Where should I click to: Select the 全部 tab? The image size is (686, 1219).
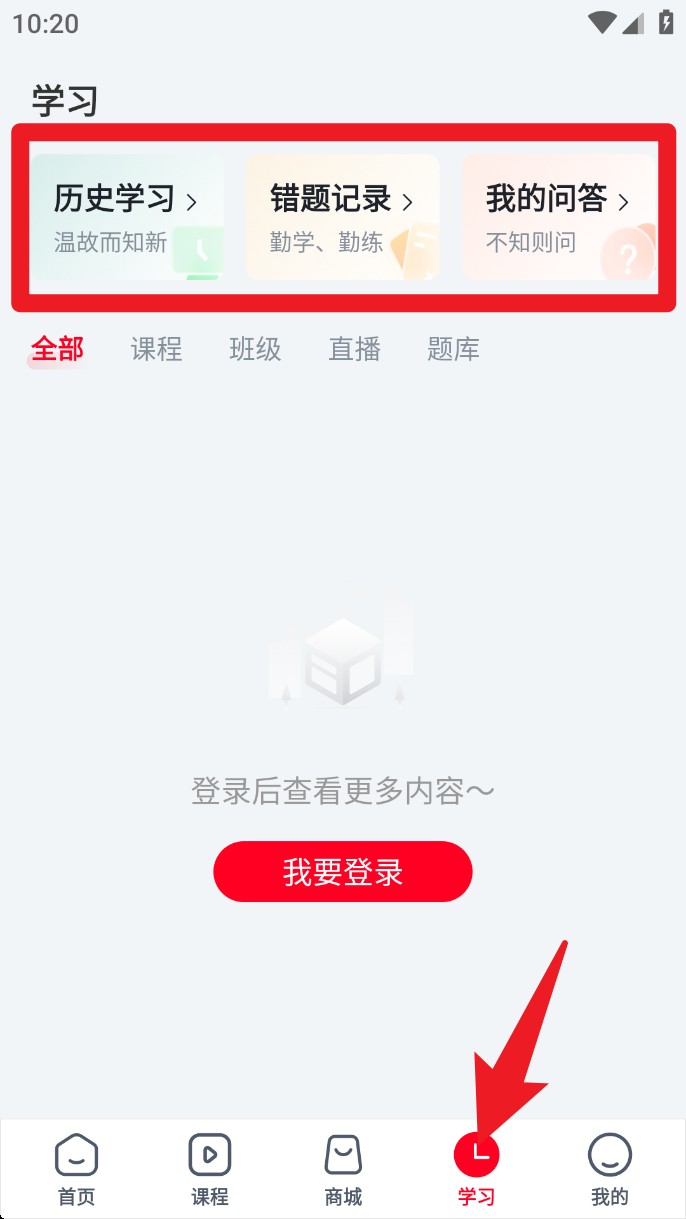[57, 349]
